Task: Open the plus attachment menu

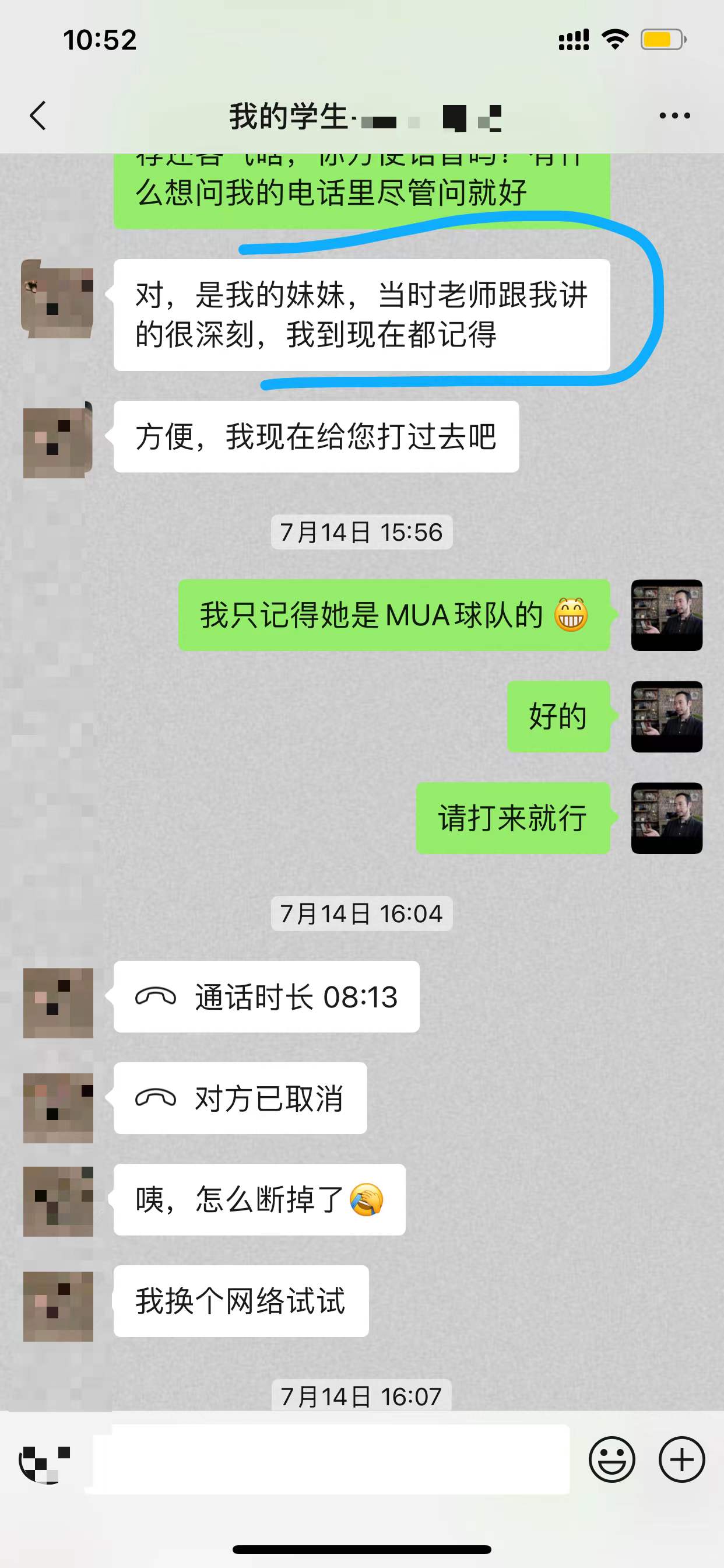Action: 681,1459
